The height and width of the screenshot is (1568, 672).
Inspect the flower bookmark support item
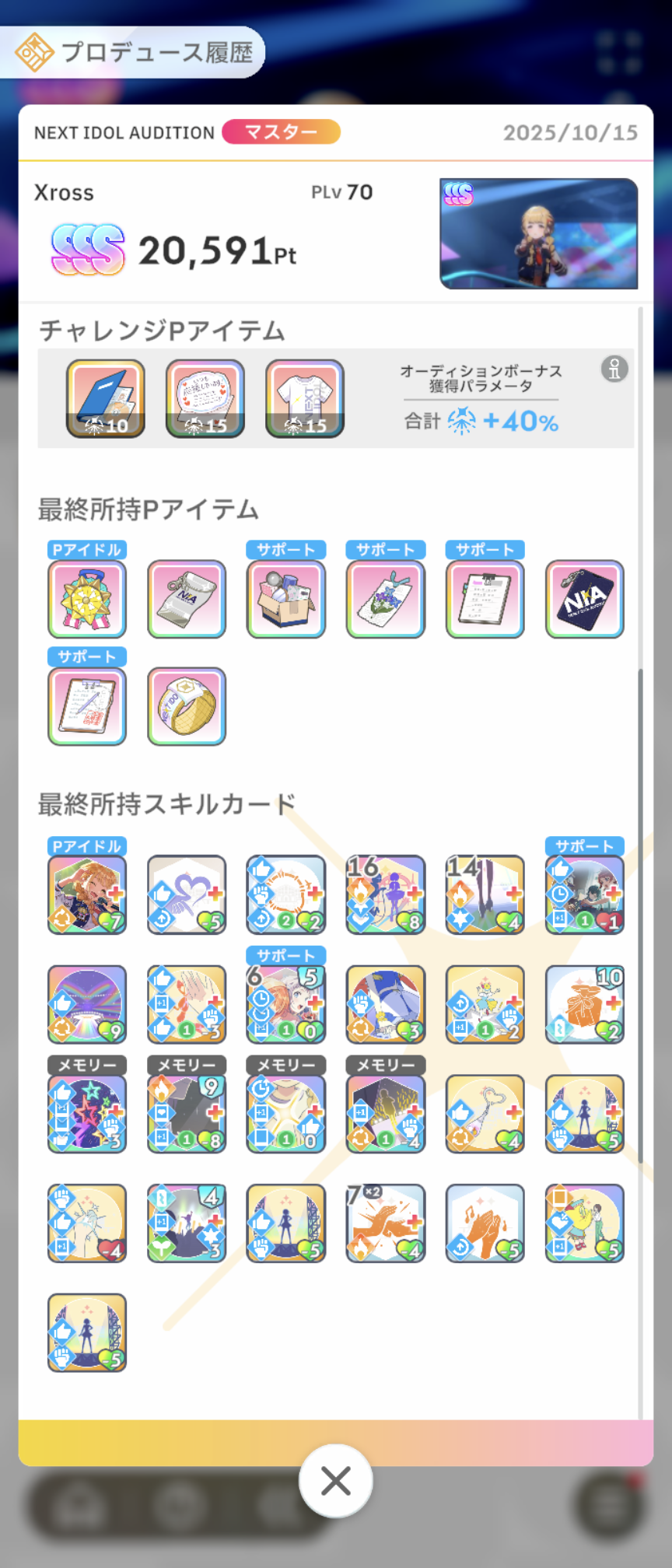pos(386,599)
